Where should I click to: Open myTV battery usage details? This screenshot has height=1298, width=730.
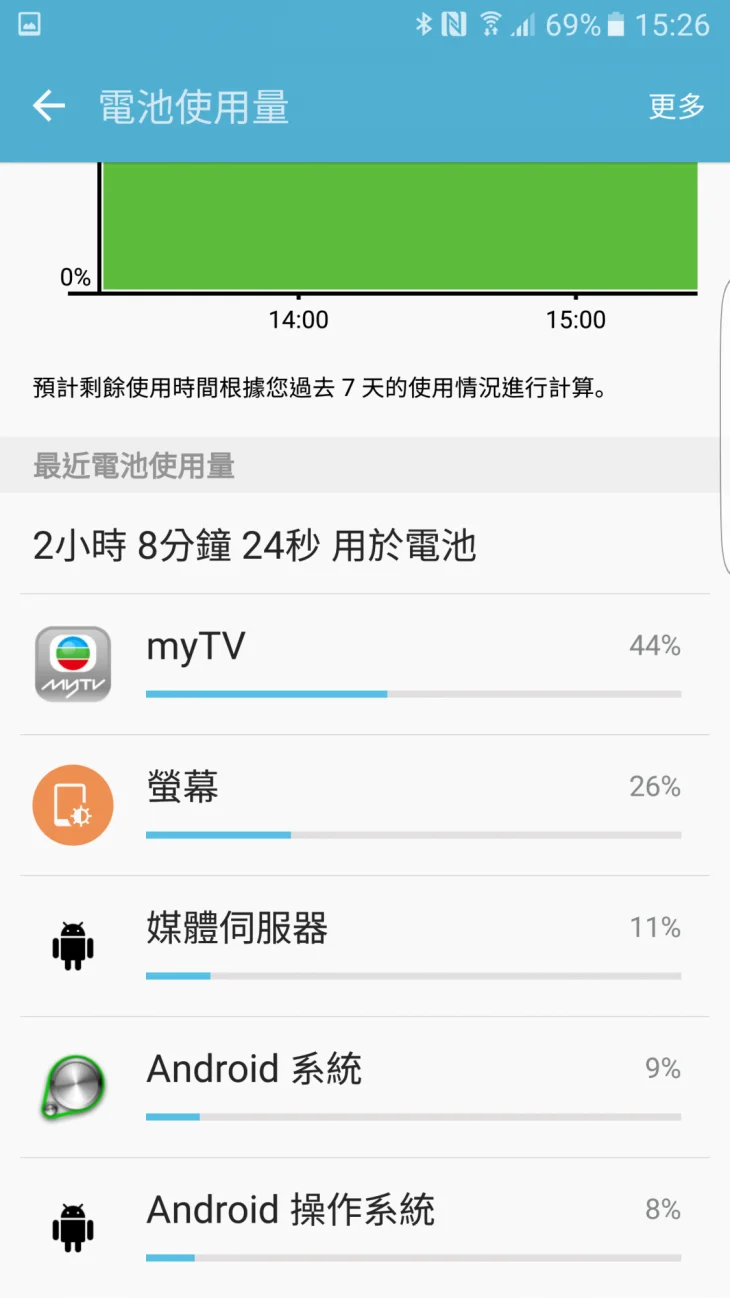coord(365,664)
